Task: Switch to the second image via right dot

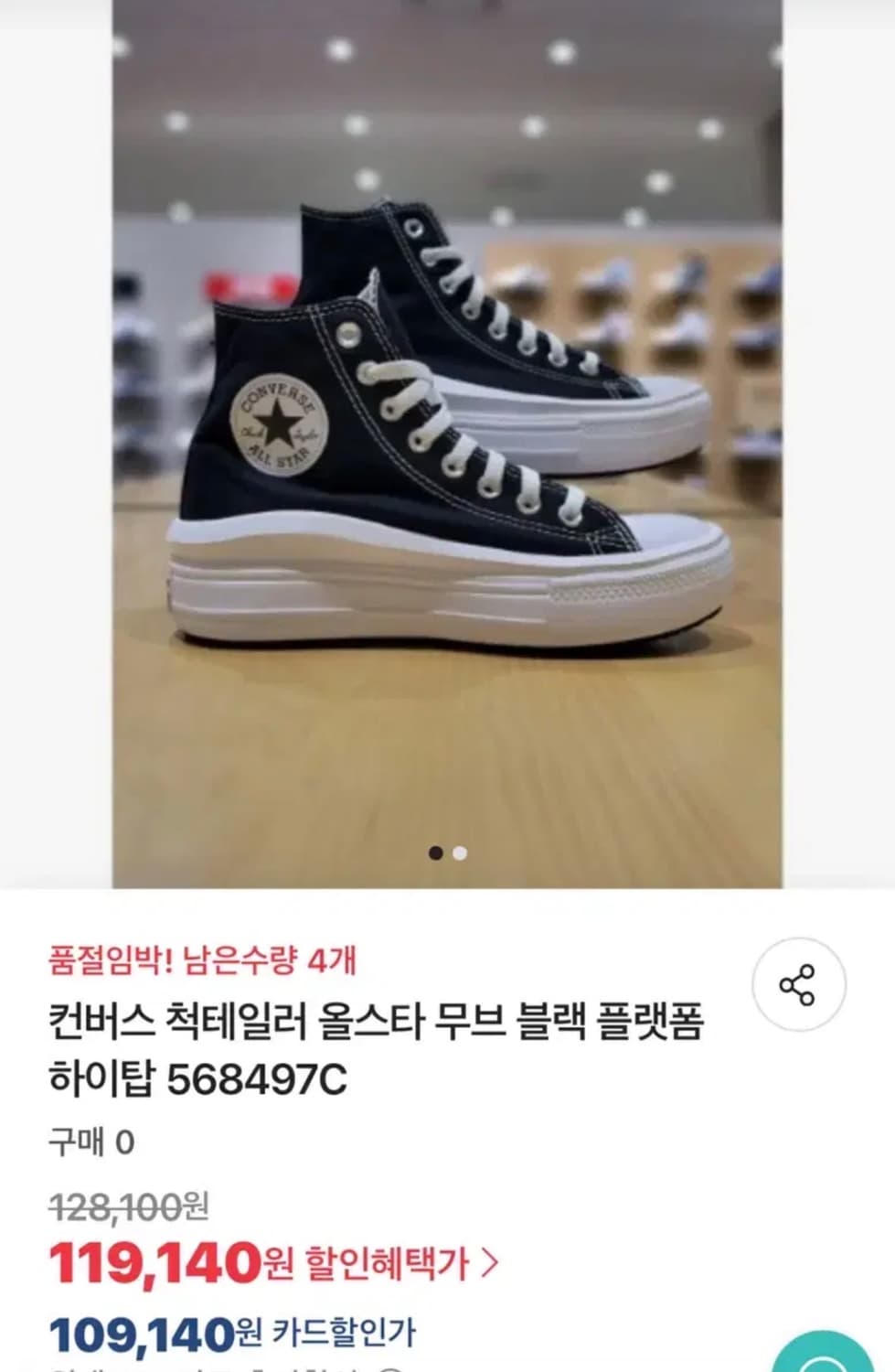Action: click(x=461, y=852)
